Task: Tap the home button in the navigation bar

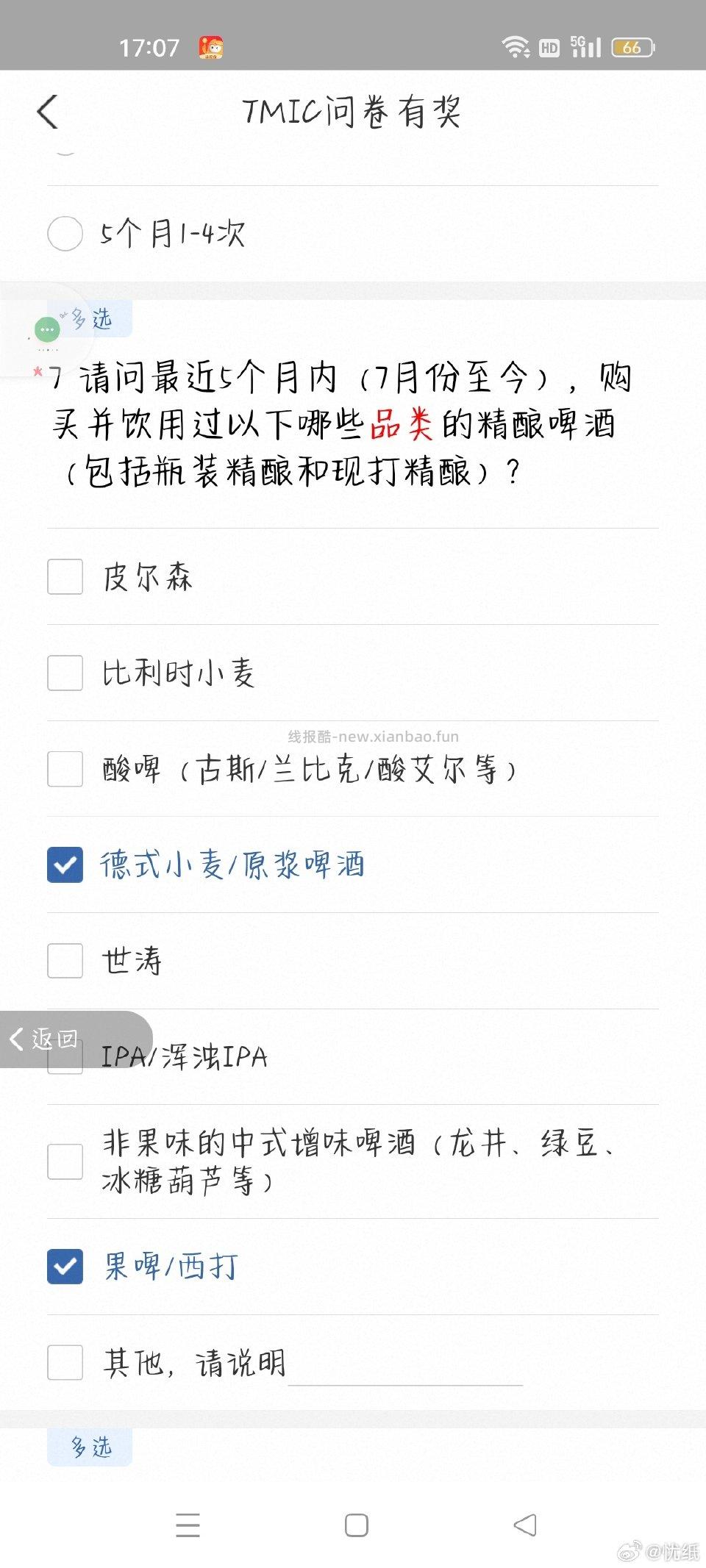Action: pos(355,1525)
